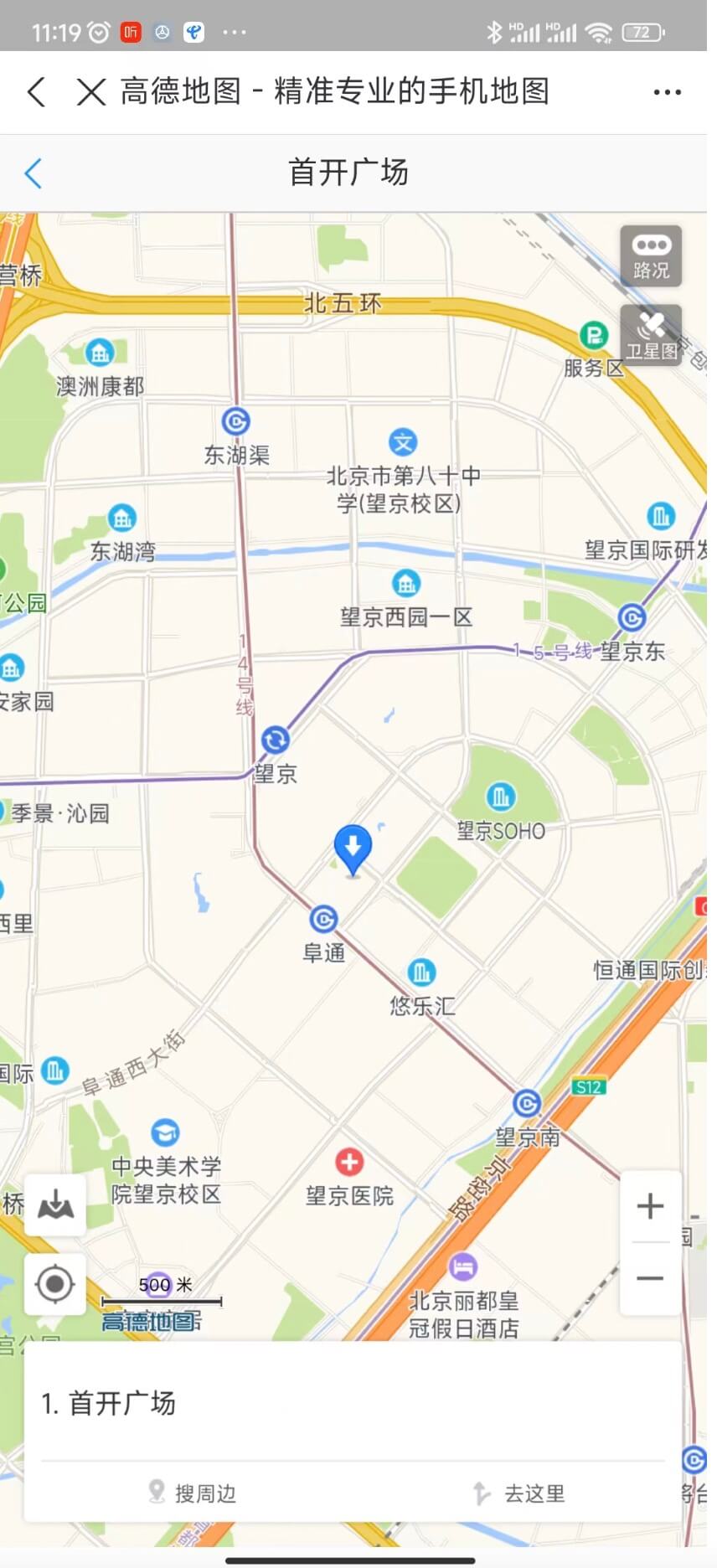Select the blue 首开广场 location pin

[353, 847]
